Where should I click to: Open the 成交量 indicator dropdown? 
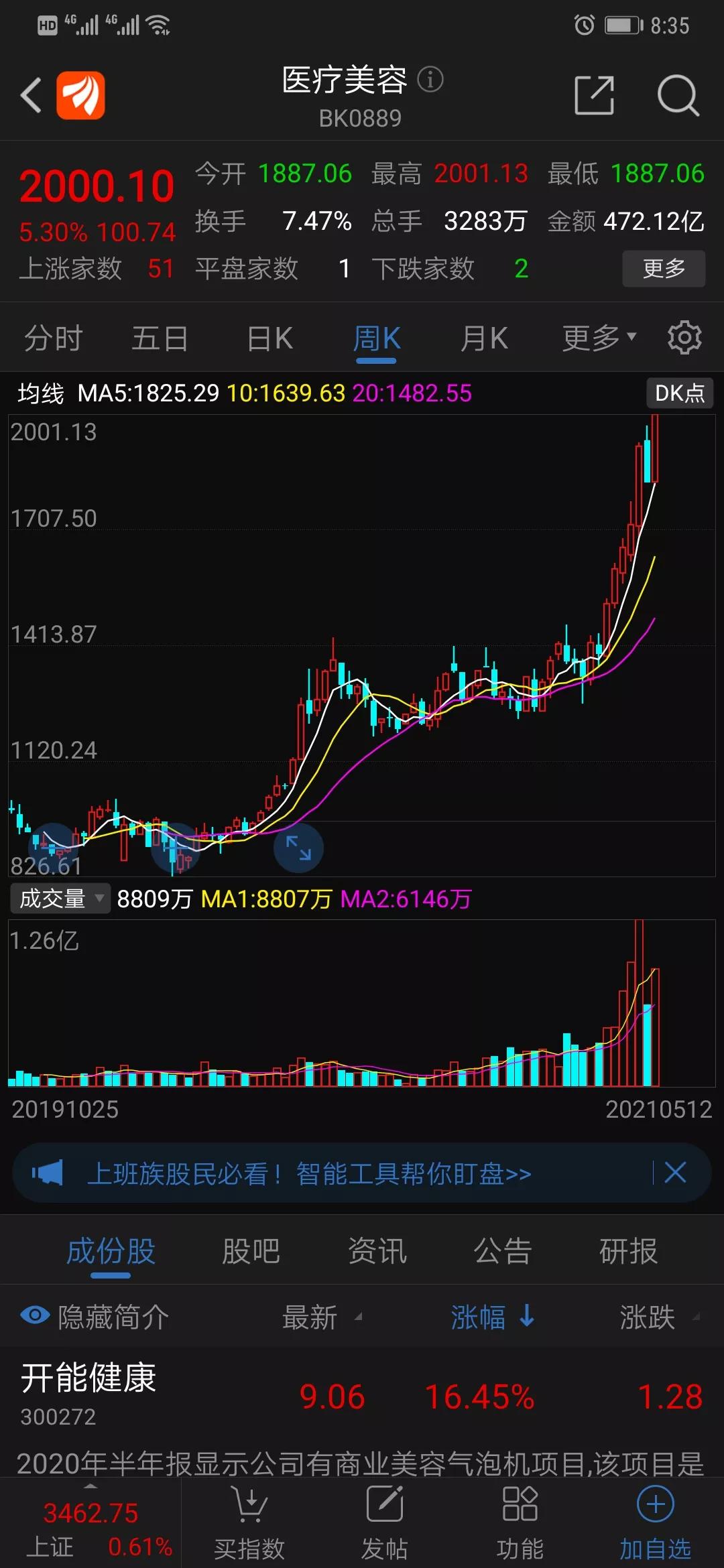pyautogui.click(x=59, y=899)
